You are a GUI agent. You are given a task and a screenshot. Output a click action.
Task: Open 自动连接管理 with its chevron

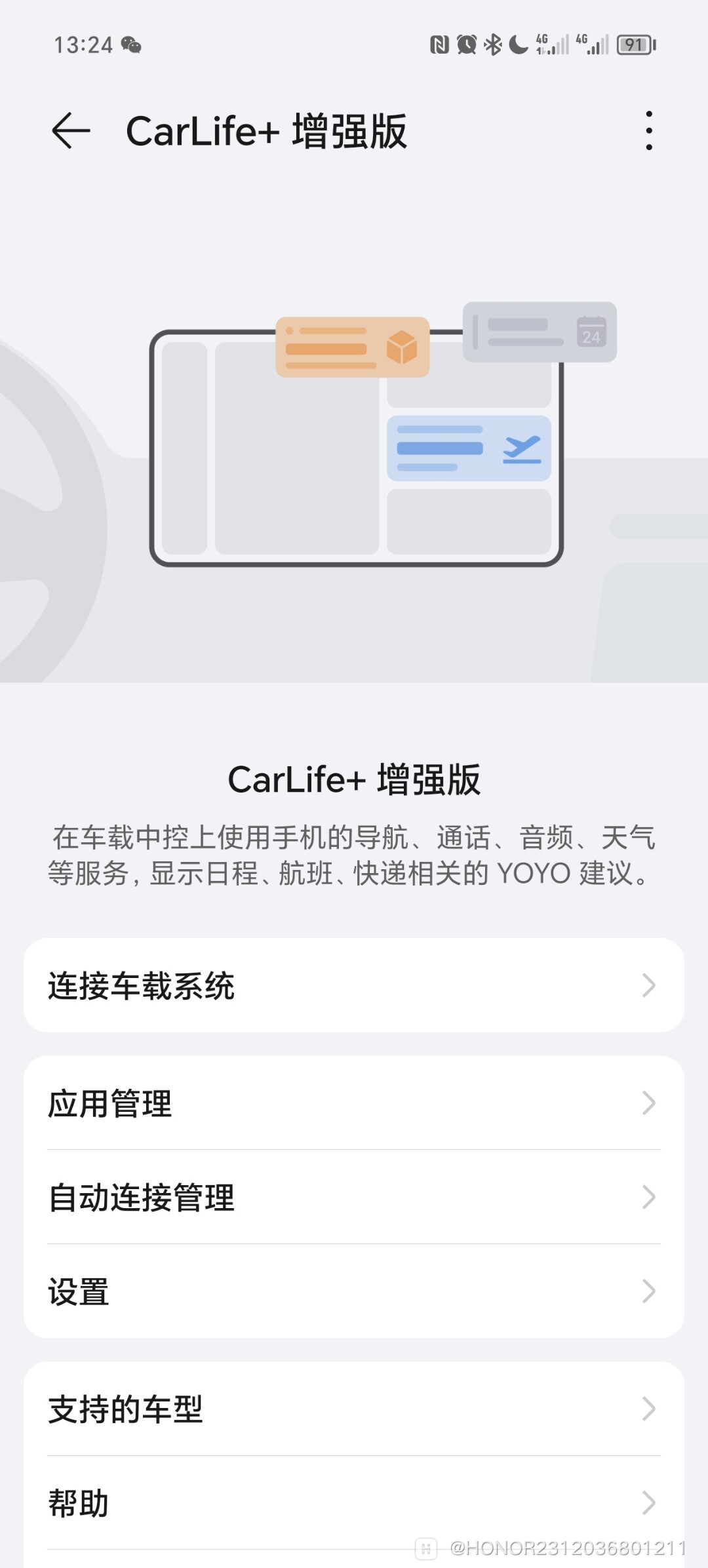(648, 1198)
